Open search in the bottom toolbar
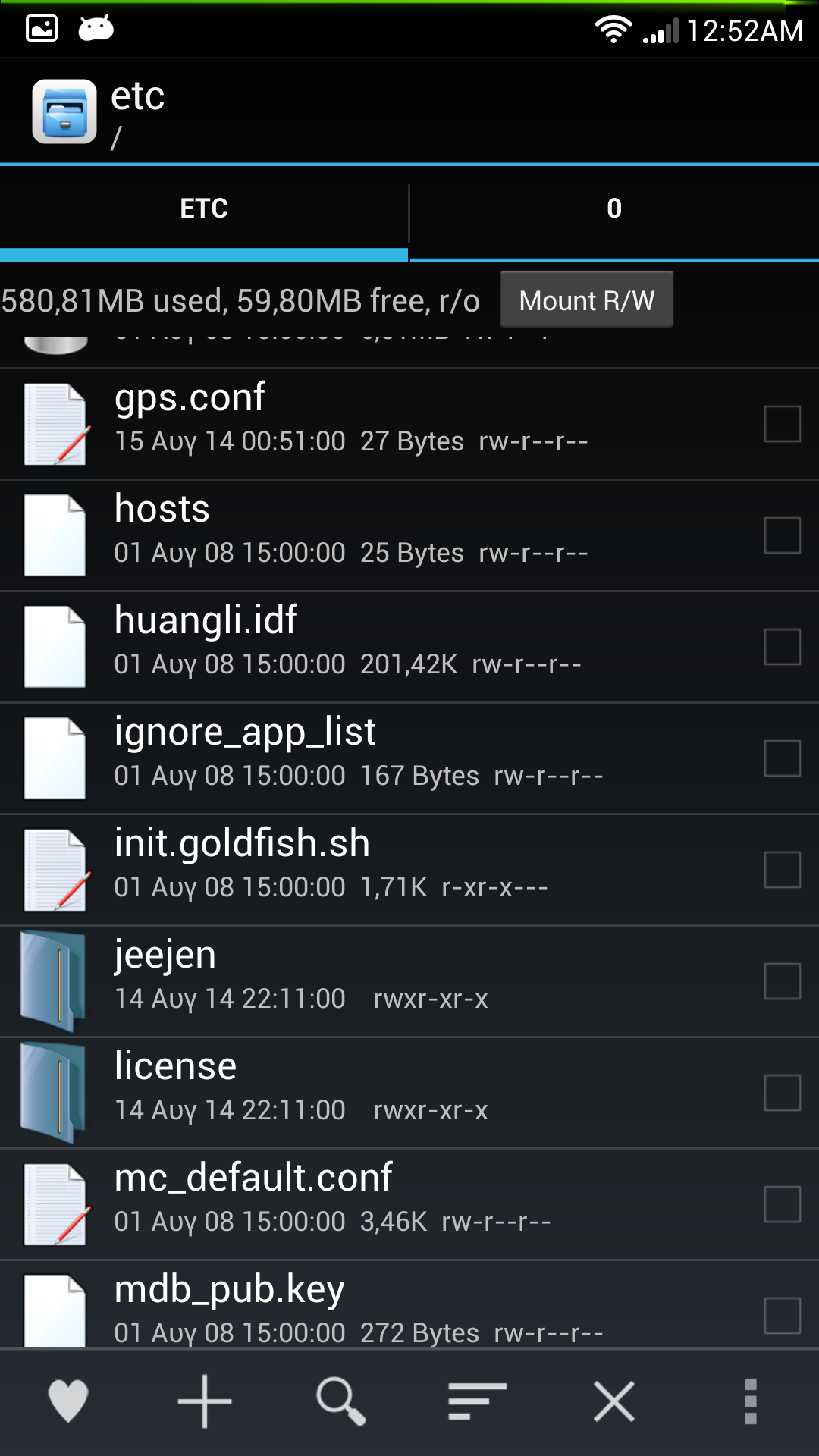Viewport: 819px width, 1456px height. (341, 1401)
